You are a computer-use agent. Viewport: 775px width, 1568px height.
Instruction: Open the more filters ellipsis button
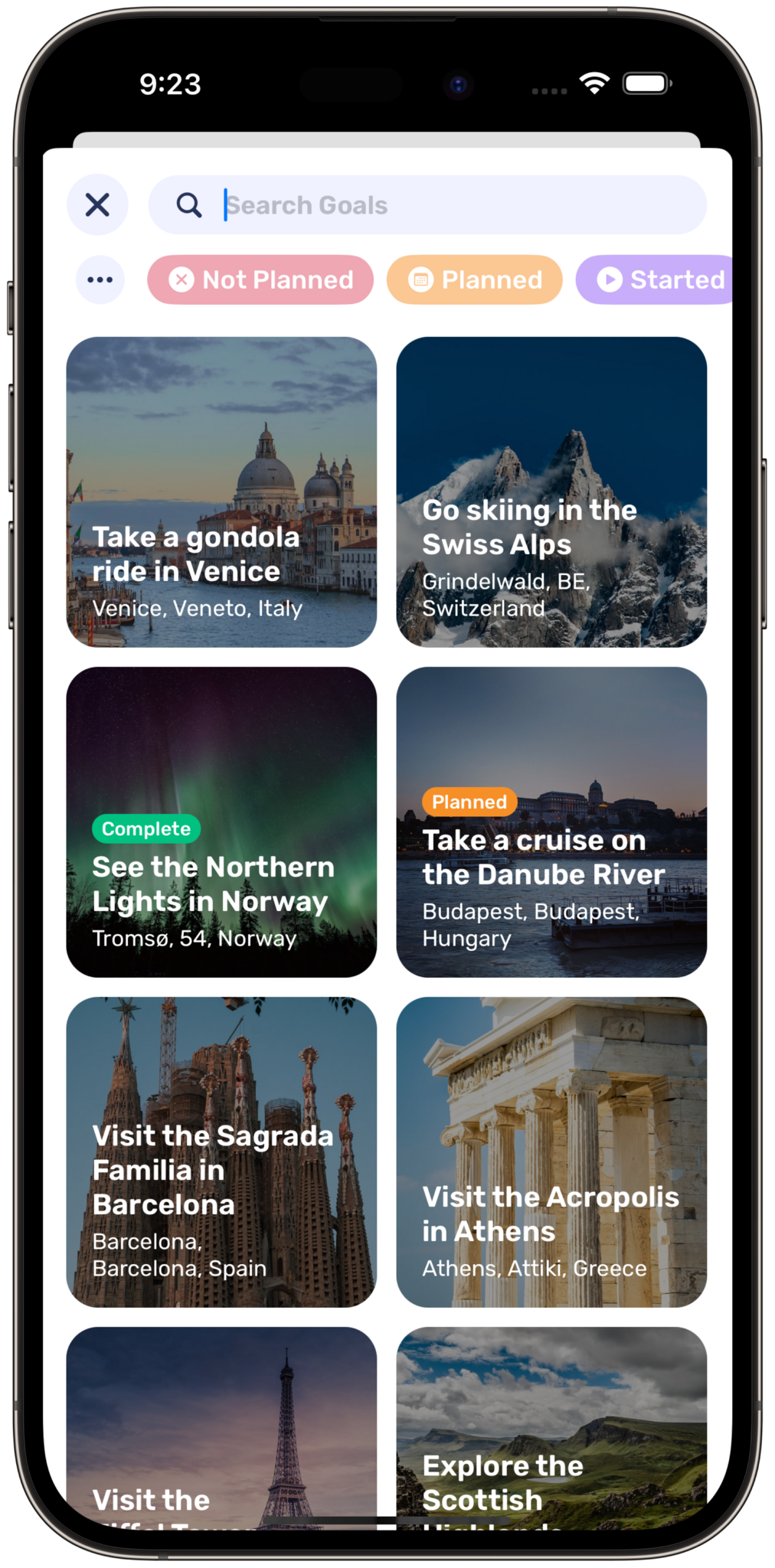pos(100,279)
